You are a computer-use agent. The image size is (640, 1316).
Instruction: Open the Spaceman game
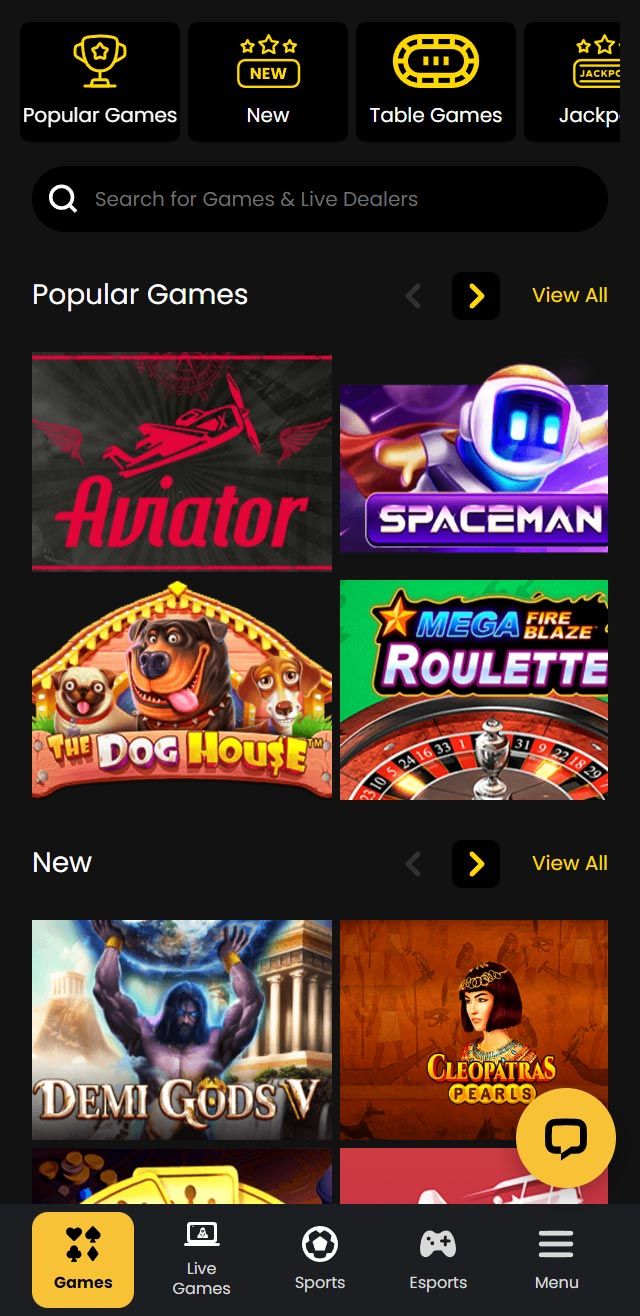tap(474, 468)
